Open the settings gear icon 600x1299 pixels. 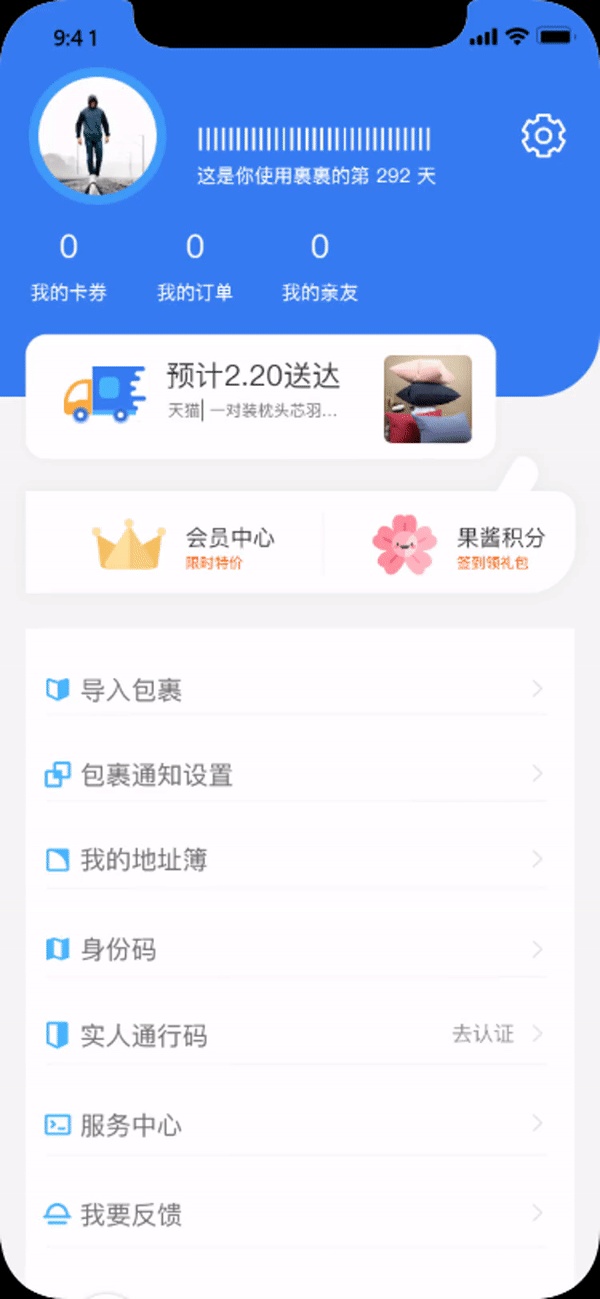click(x=543, y=135)
